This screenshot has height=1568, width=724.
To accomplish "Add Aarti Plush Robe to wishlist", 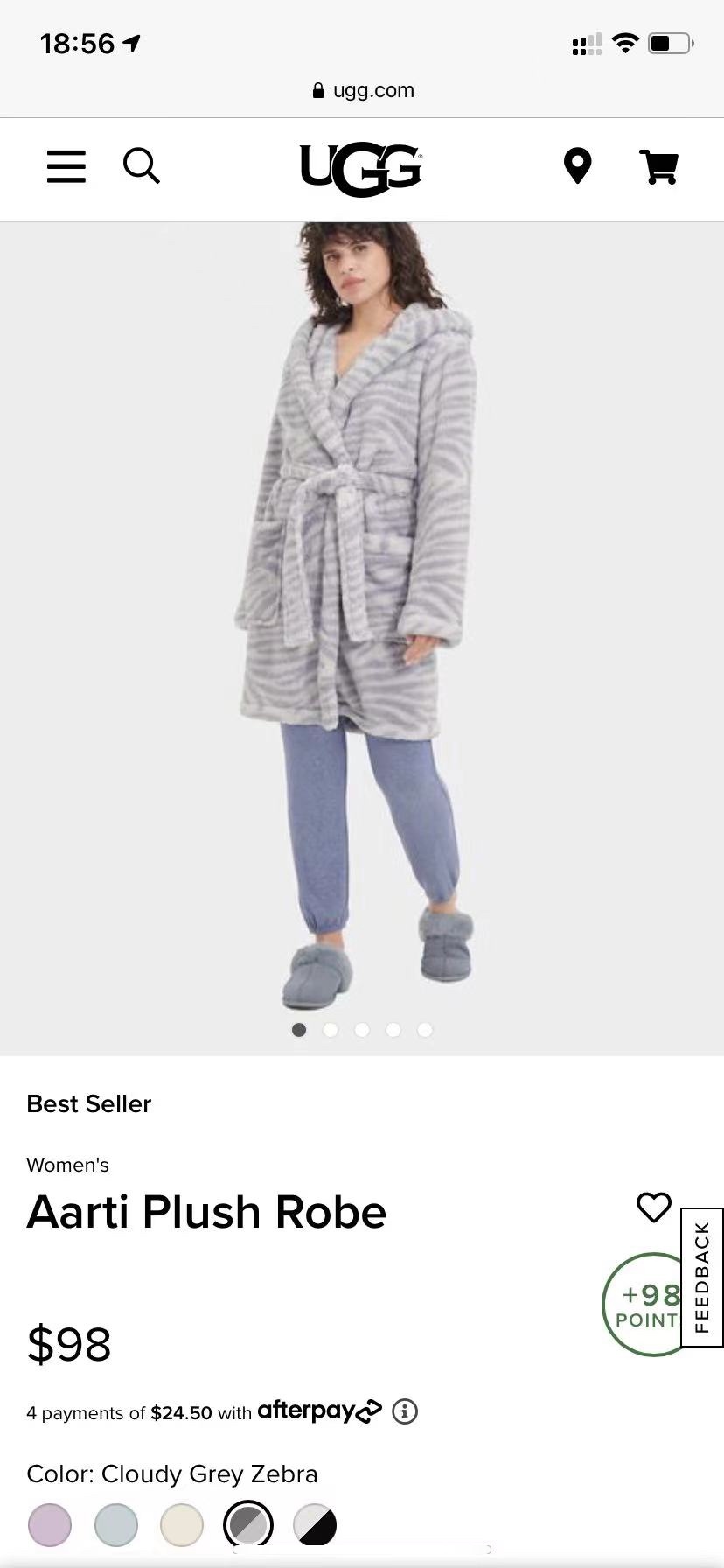I will tap(653, 1207).
